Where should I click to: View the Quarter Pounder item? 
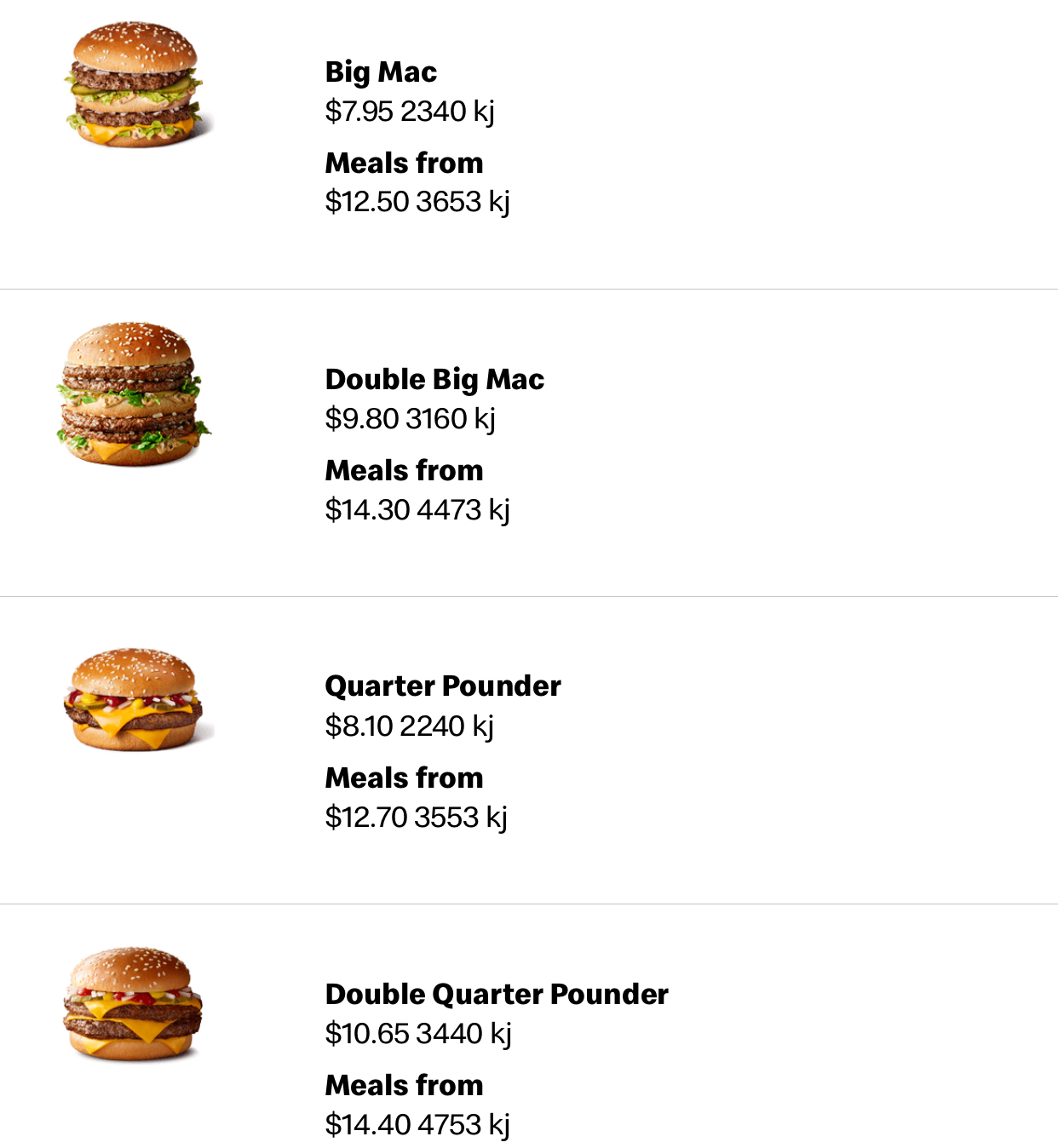point(443,686)
